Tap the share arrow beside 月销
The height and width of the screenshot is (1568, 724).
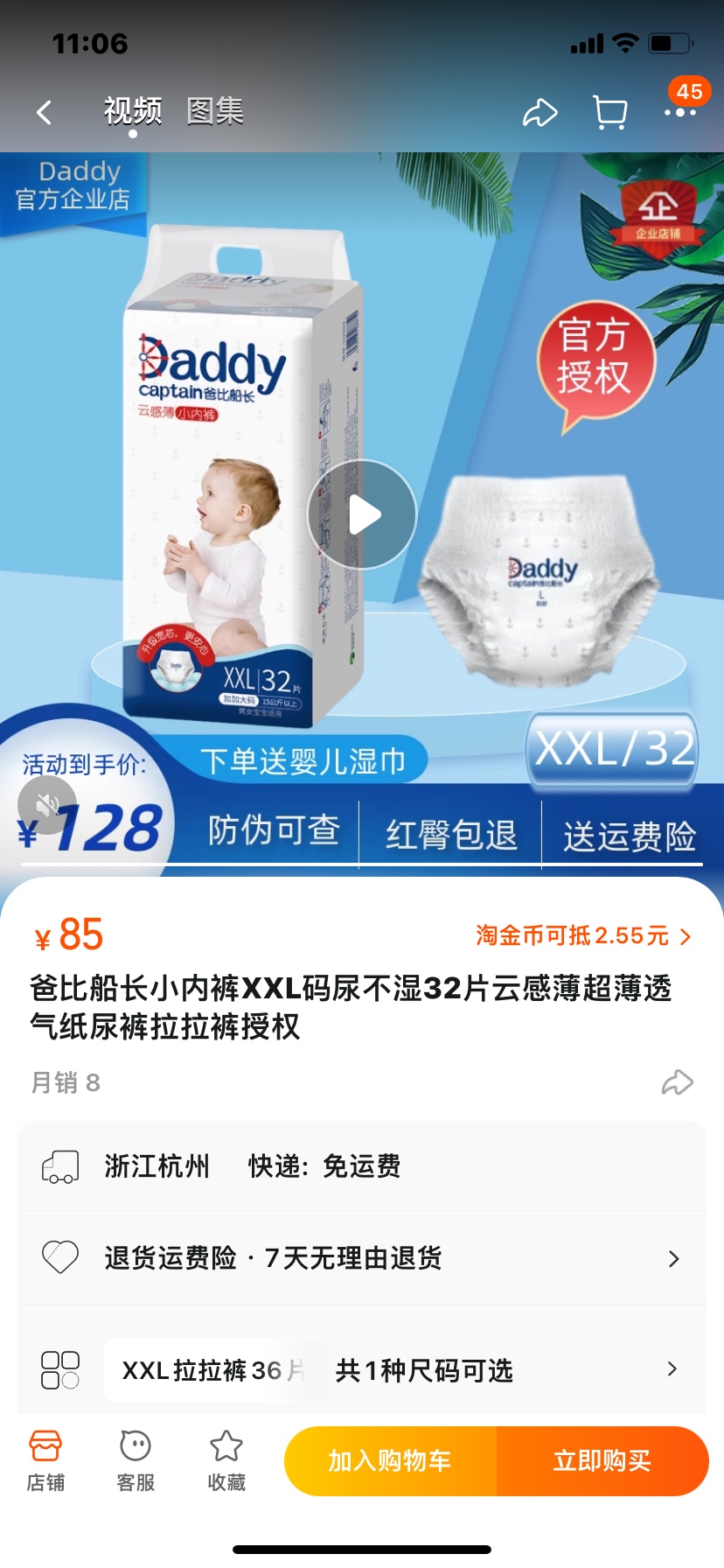678,1082
